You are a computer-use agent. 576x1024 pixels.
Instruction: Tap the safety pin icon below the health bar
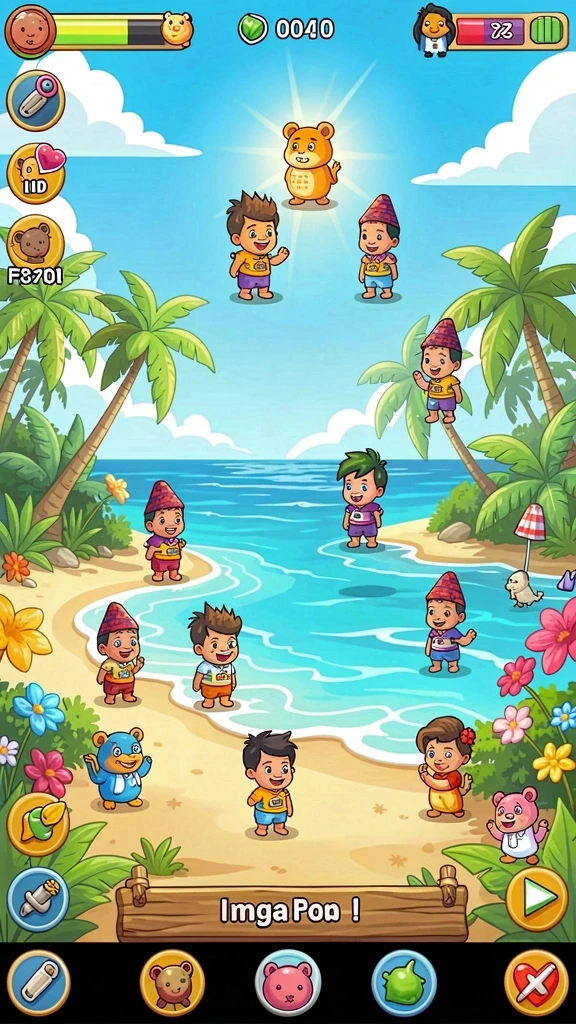[x=35, y=101]
